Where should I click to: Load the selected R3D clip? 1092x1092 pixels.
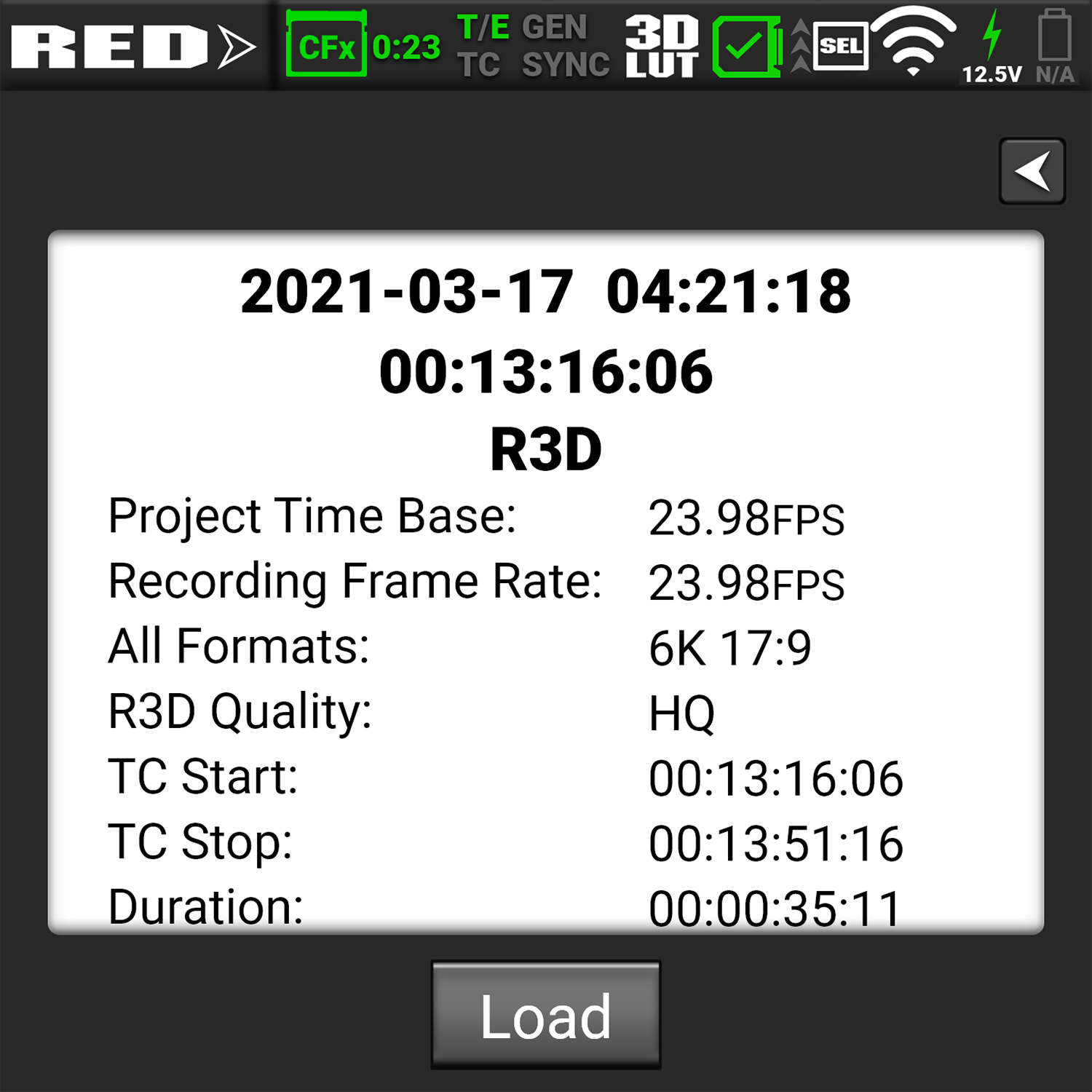coord(545,1015)
